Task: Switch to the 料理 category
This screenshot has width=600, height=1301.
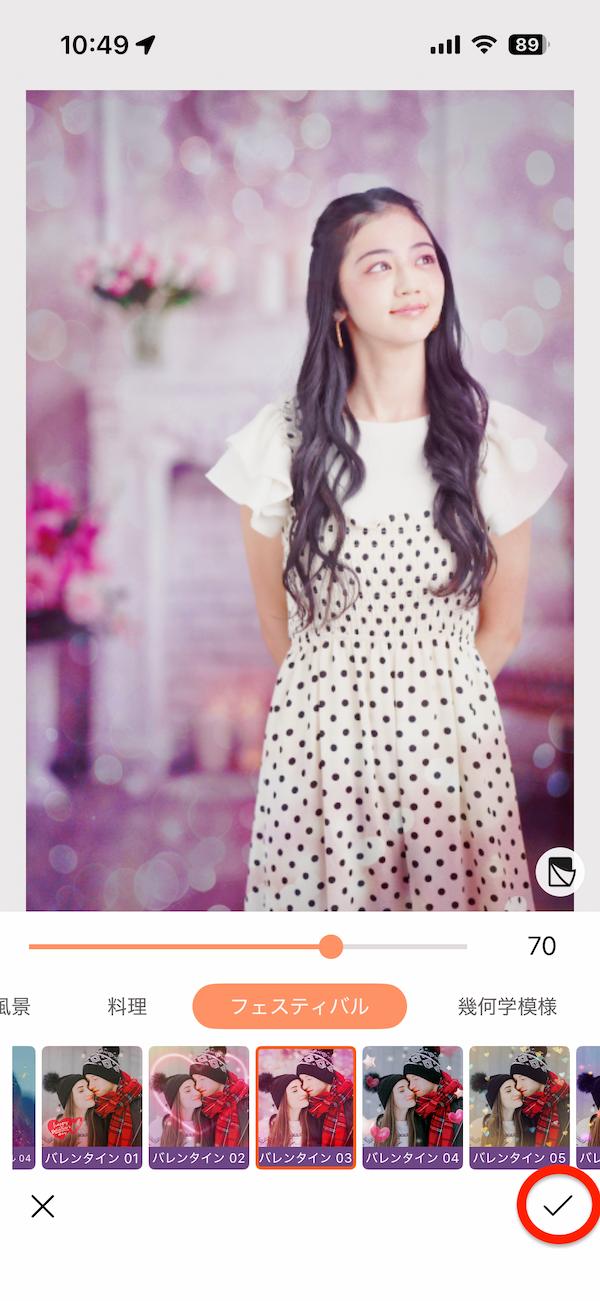Action: pyautogui.click(x=127, y=1006)
